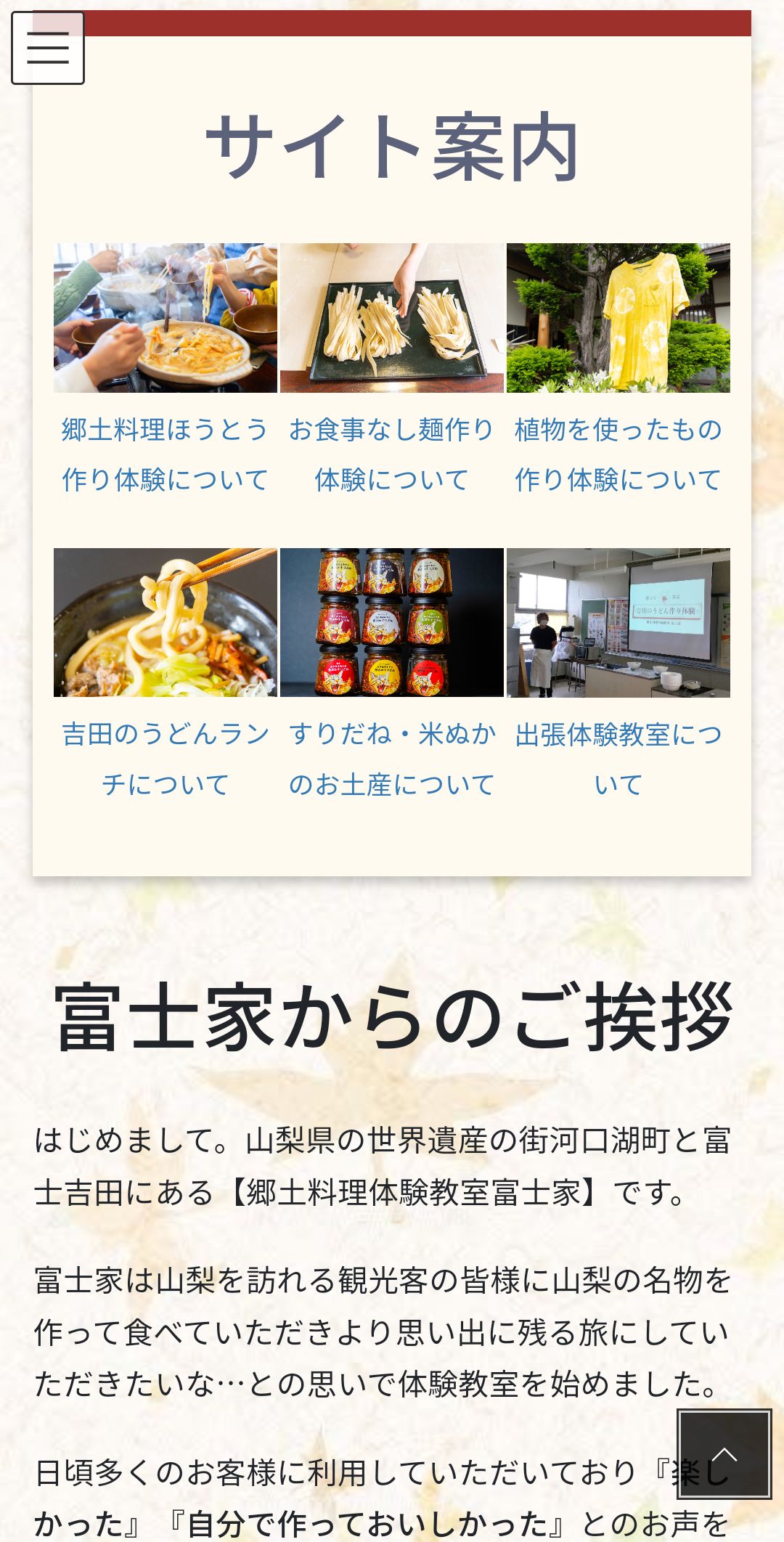This screenshot has height=1542, width=784.
Task: Tap the red spice jars photo
Action: (x=392, y=623)
